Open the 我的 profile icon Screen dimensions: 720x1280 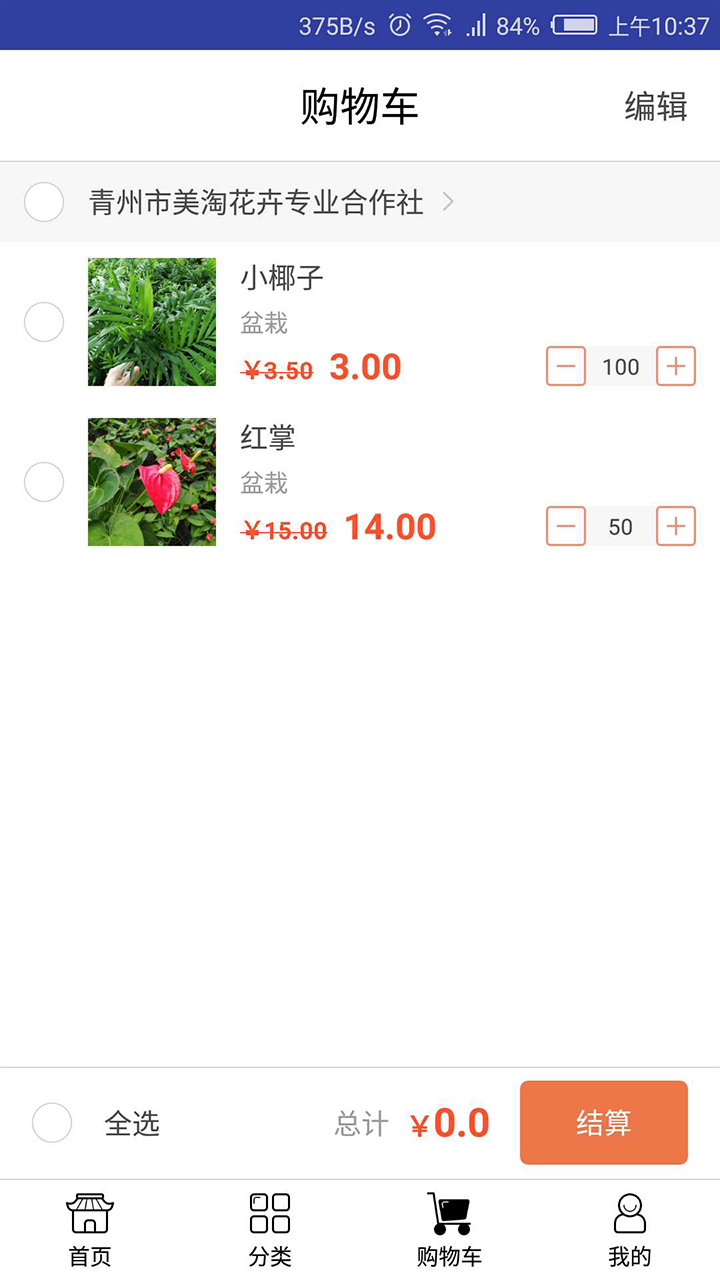(x=629, y=1221)
